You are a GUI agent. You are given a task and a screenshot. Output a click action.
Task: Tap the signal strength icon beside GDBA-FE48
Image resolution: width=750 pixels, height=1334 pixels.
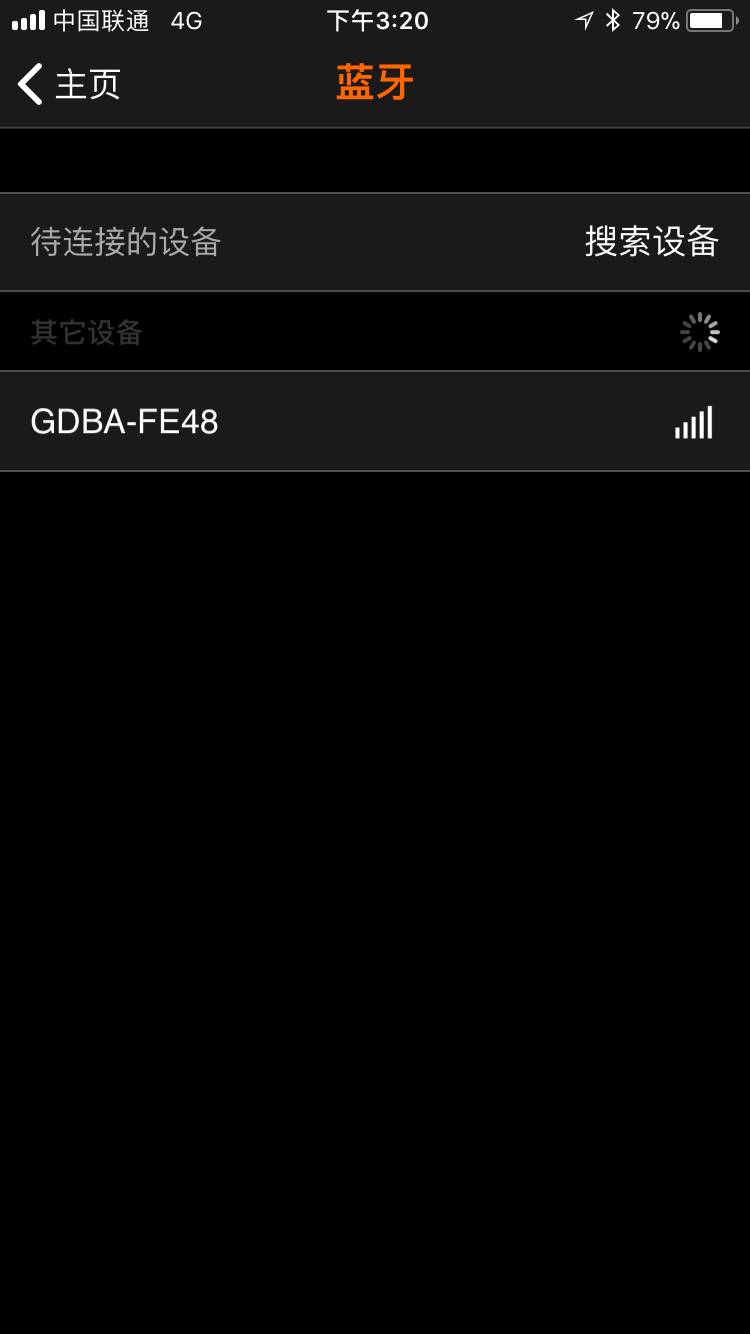(694, 421)
